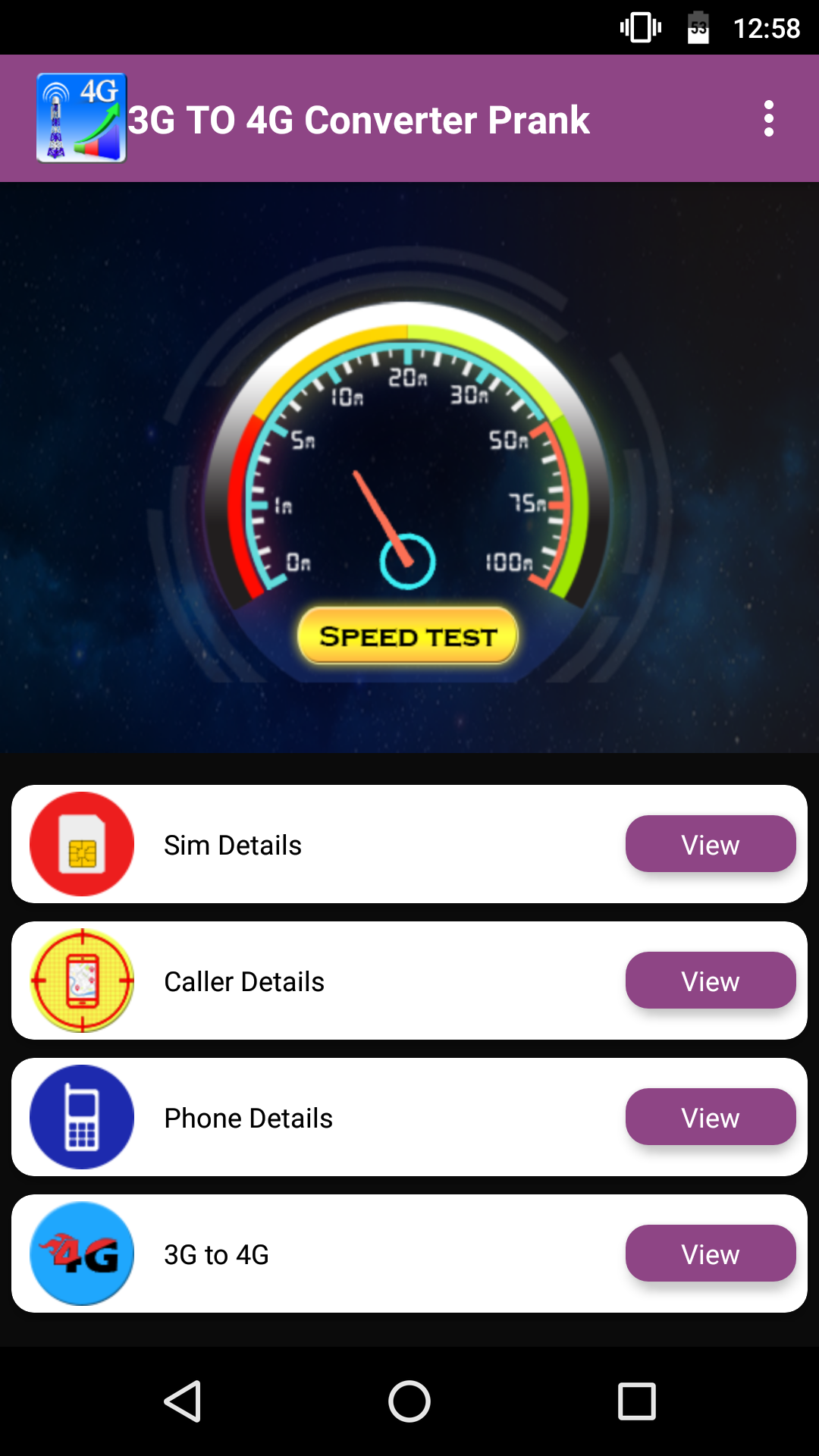Tap the 3G to 4G row label
This screenshot has height=1456, width=819.
pos(215,1254)
